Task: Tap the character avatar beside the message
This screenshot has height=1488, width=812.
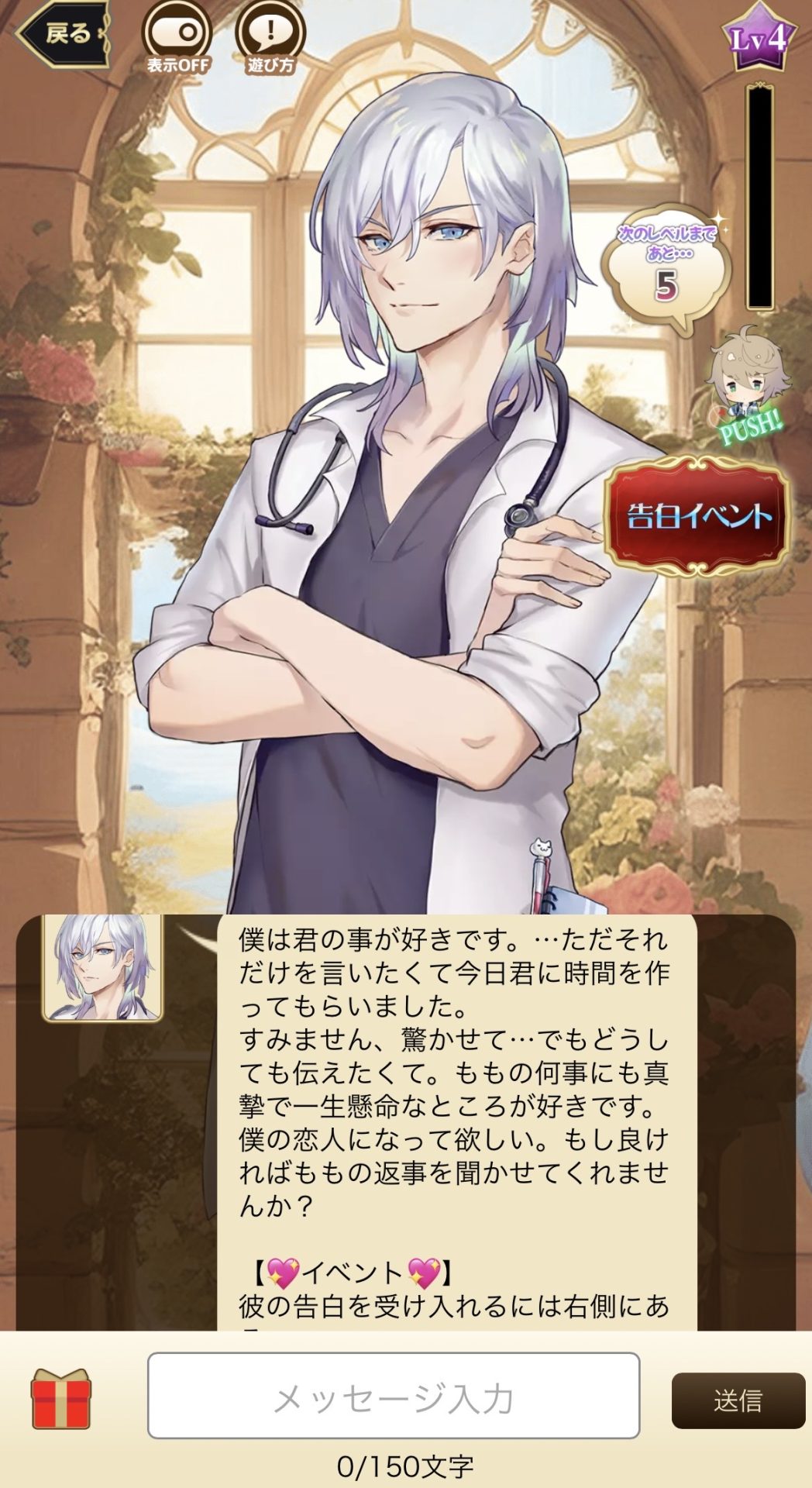Action: pos(102,967)
